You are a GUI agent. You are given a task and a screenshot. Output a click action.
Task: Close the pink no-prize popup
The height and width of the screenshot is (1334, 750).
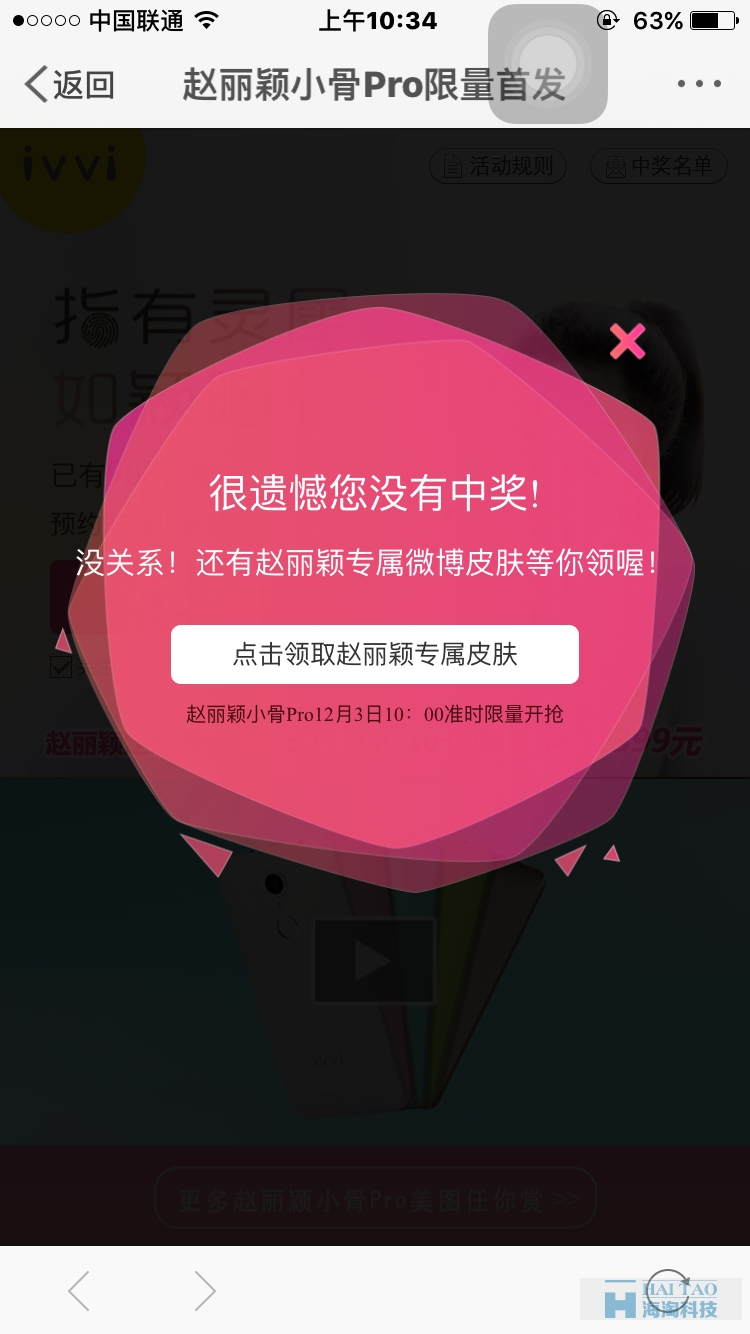[627, 342]
